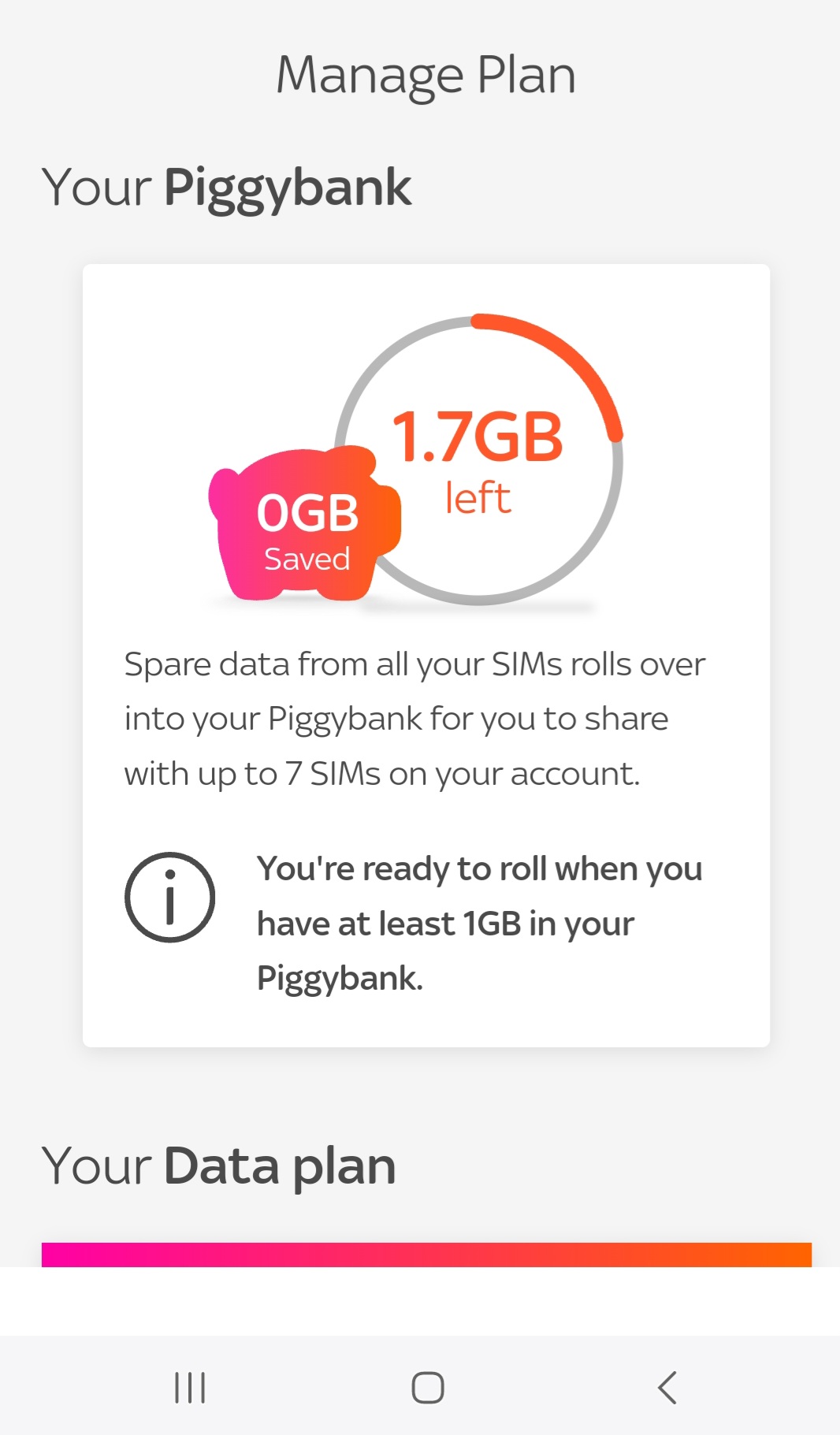Tap the spare data rollover description text
This screenshot has height=1435, width=840.
click(415, 718)
